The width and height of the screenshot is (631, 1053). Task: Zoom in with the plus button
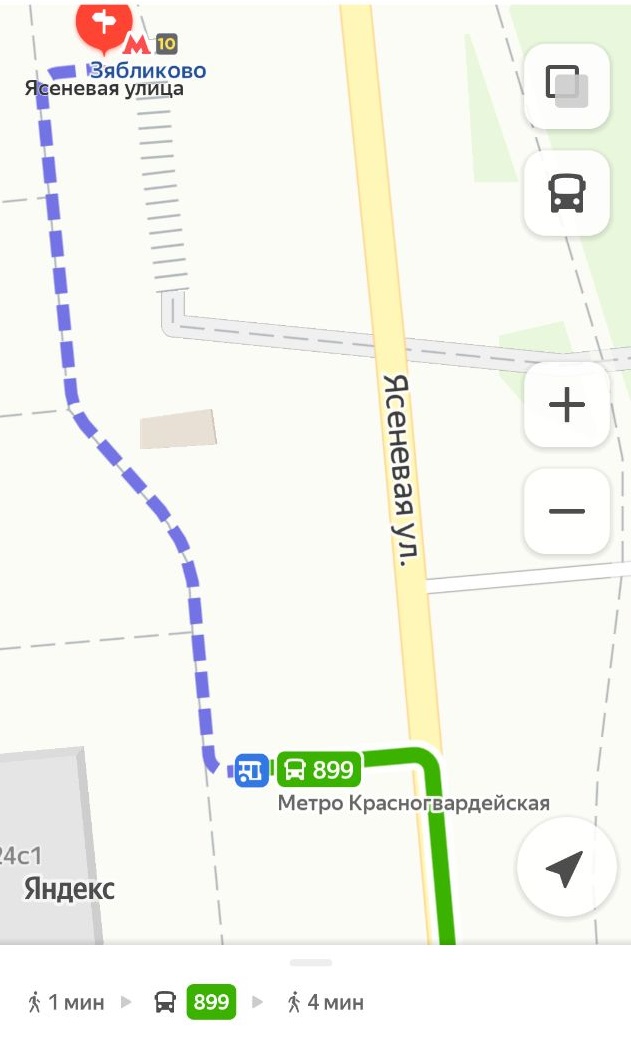pos(567,404)
